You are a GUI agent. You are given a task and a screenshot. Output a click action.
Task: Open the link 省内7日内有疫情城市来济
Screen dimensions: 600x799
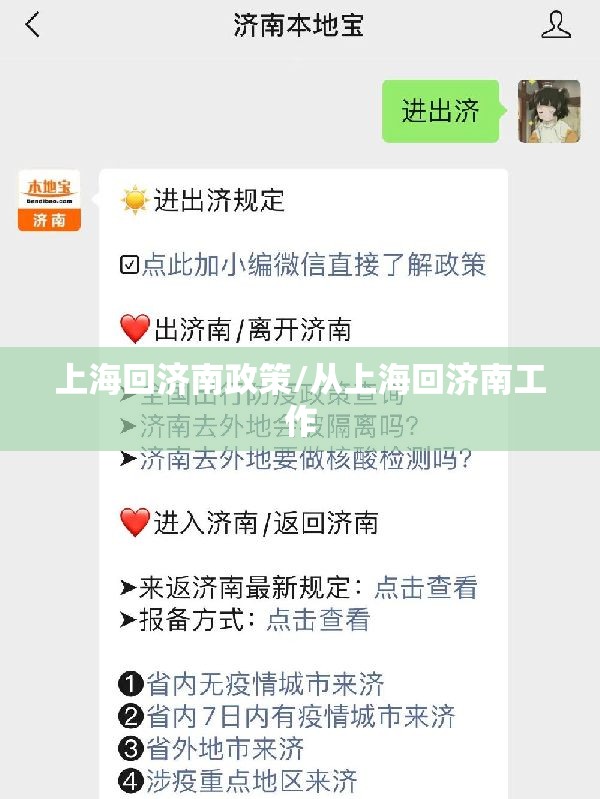(x=300, y=716)
